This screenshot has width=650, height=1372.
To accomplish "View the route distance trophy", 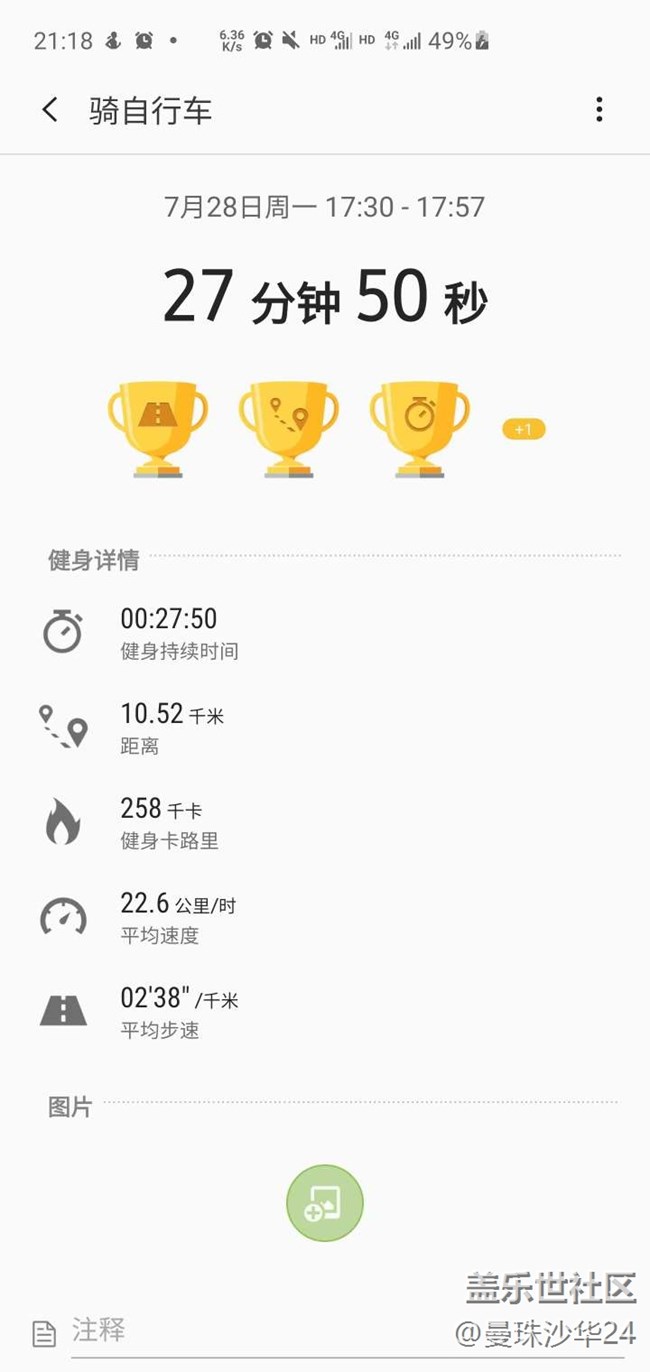I will tap(288, 427).
